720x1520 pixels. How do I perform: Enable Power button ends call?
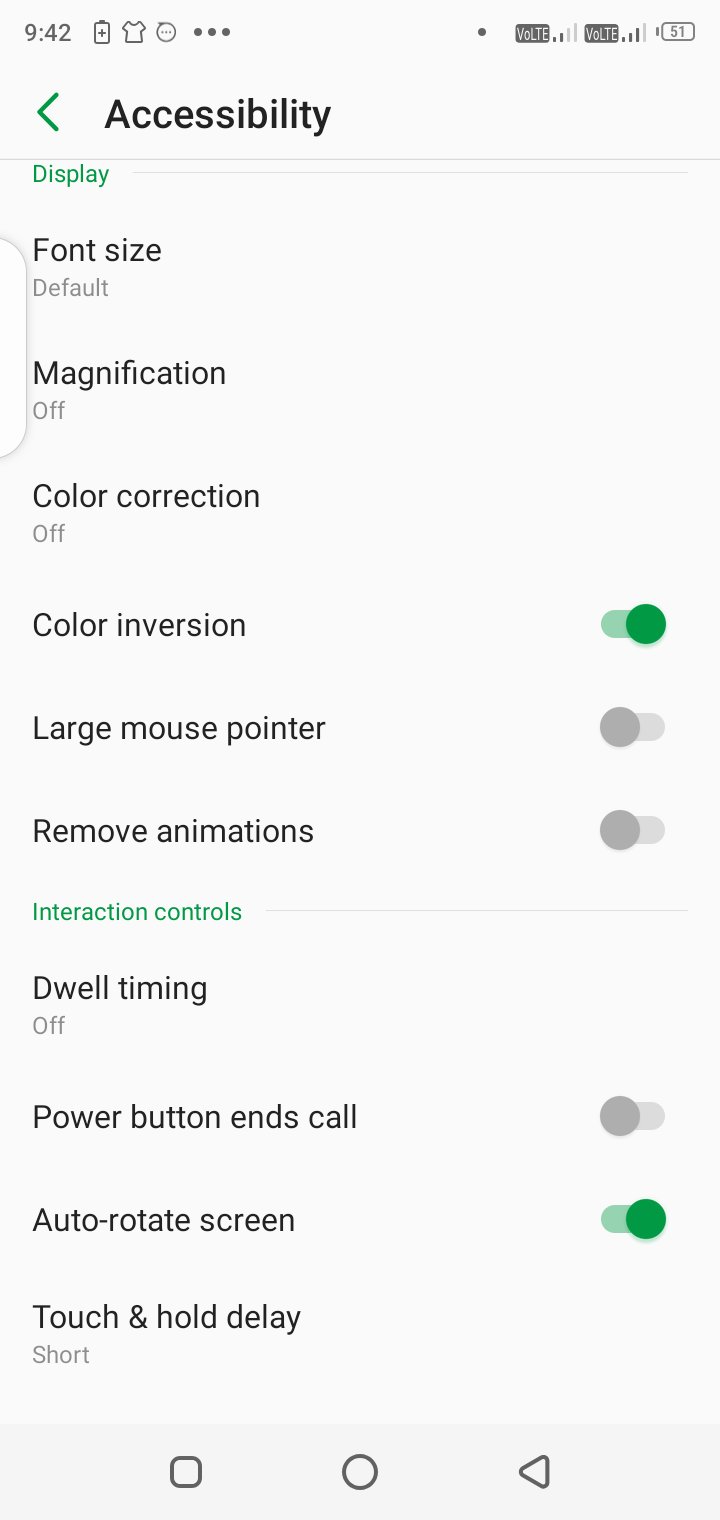633,1116
